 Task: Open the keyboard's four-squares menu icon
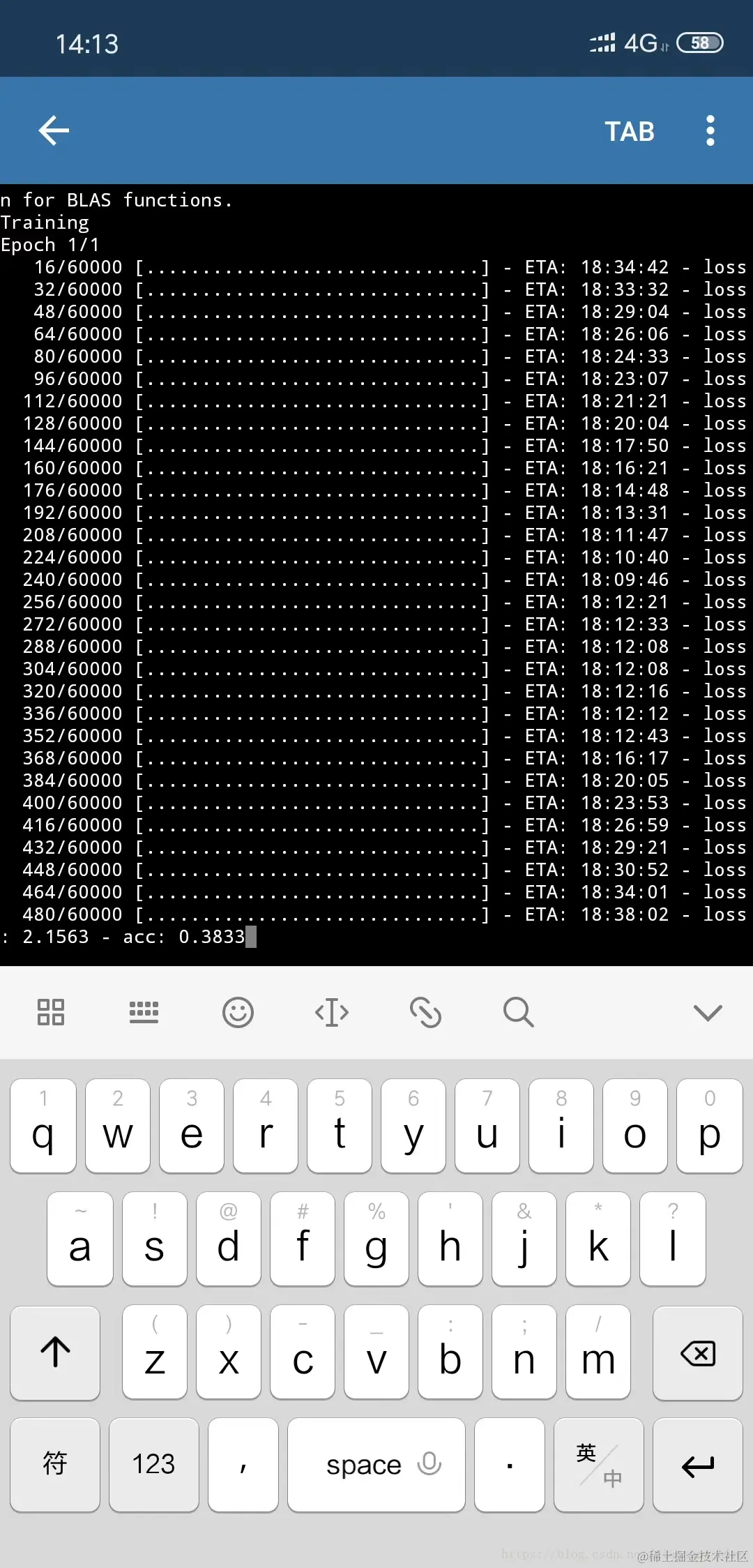click(51, 1012)
